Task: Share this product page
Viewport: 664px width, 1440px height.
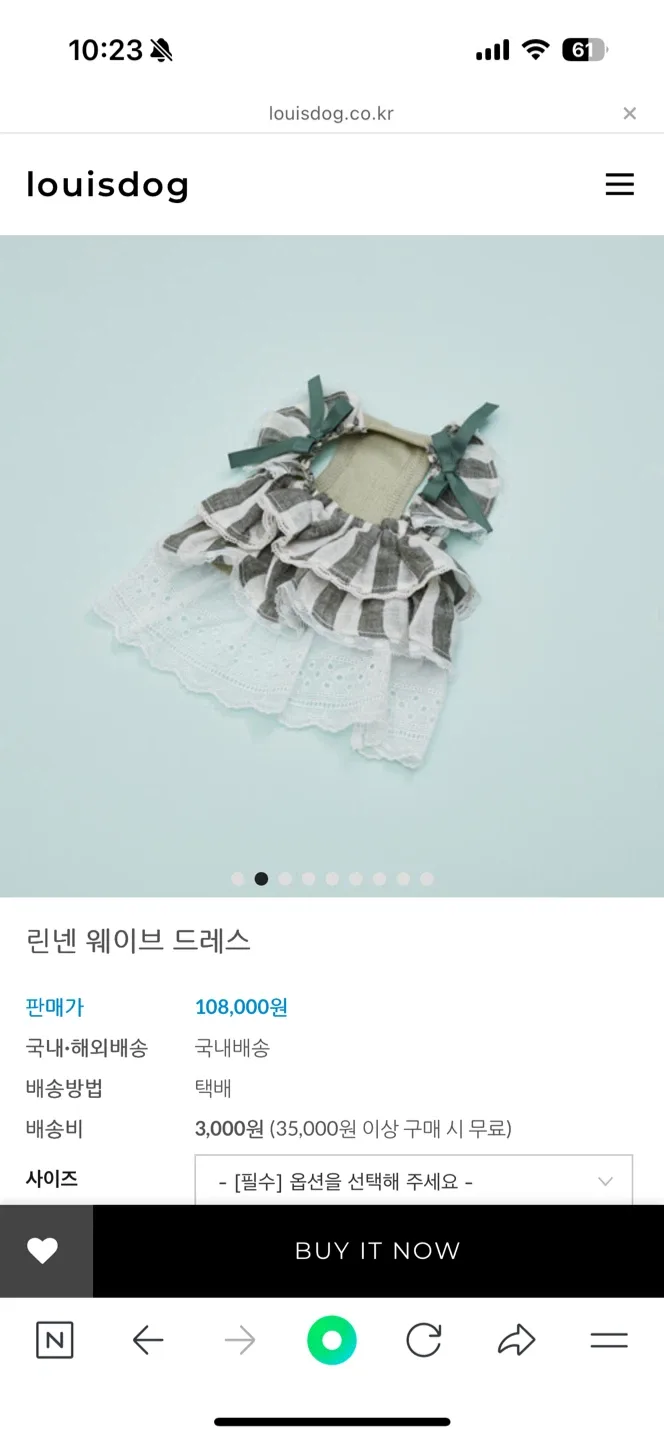Action: [516, 1340]
